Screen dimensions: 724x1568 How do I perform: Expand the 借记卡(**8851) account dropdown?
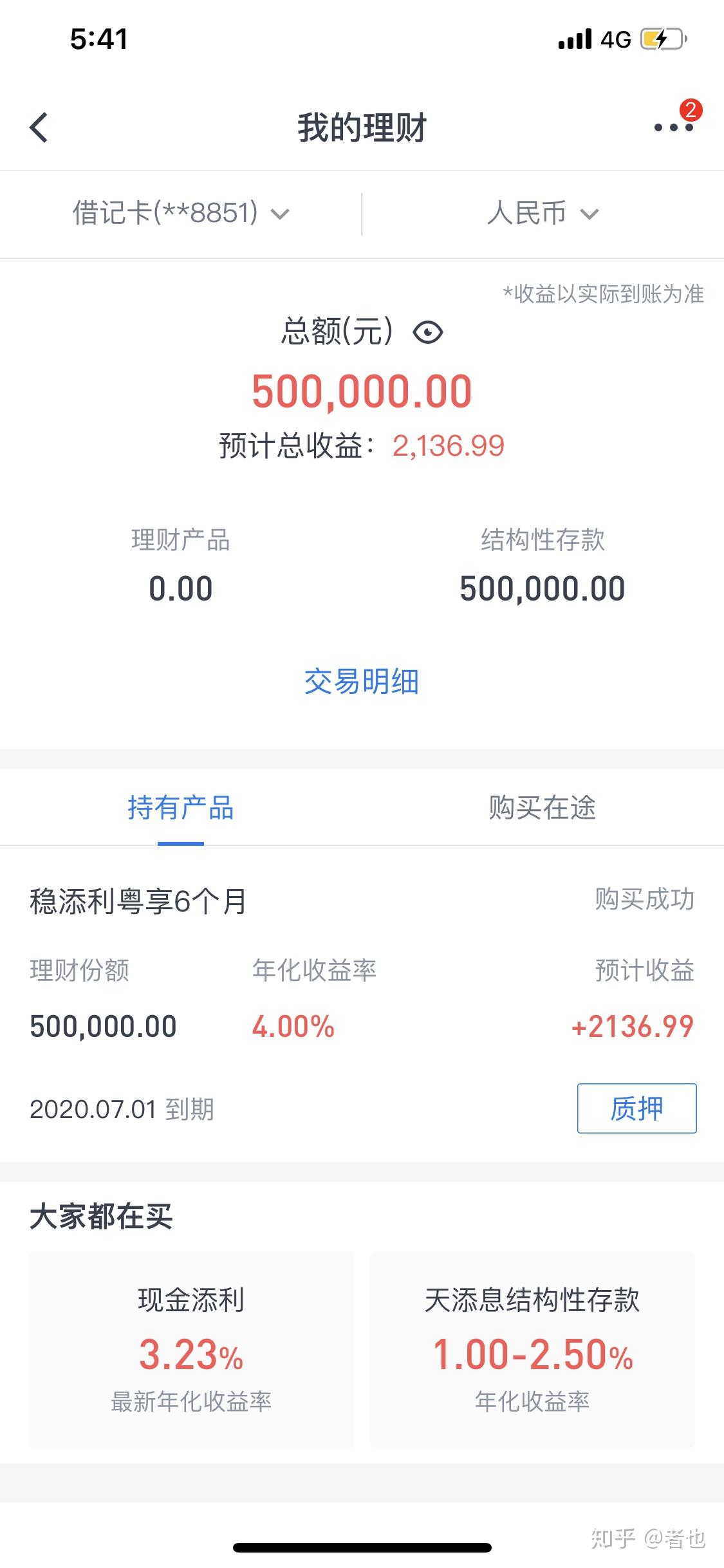(181, 213)
